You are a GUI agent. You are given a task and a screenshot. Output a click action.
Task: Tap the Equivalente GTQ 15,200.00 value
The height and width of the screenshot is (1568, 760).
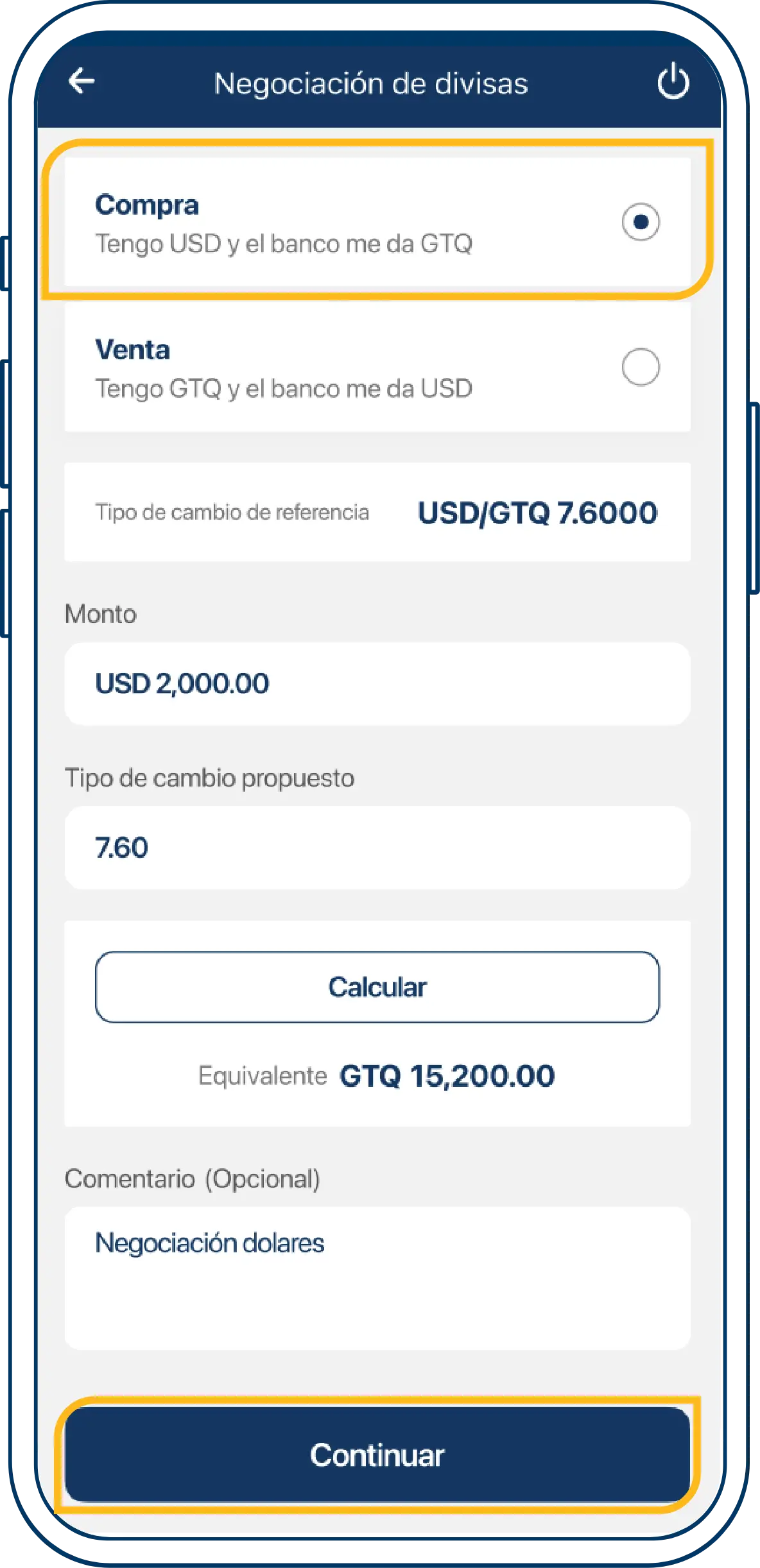(x=448, y=1075)
